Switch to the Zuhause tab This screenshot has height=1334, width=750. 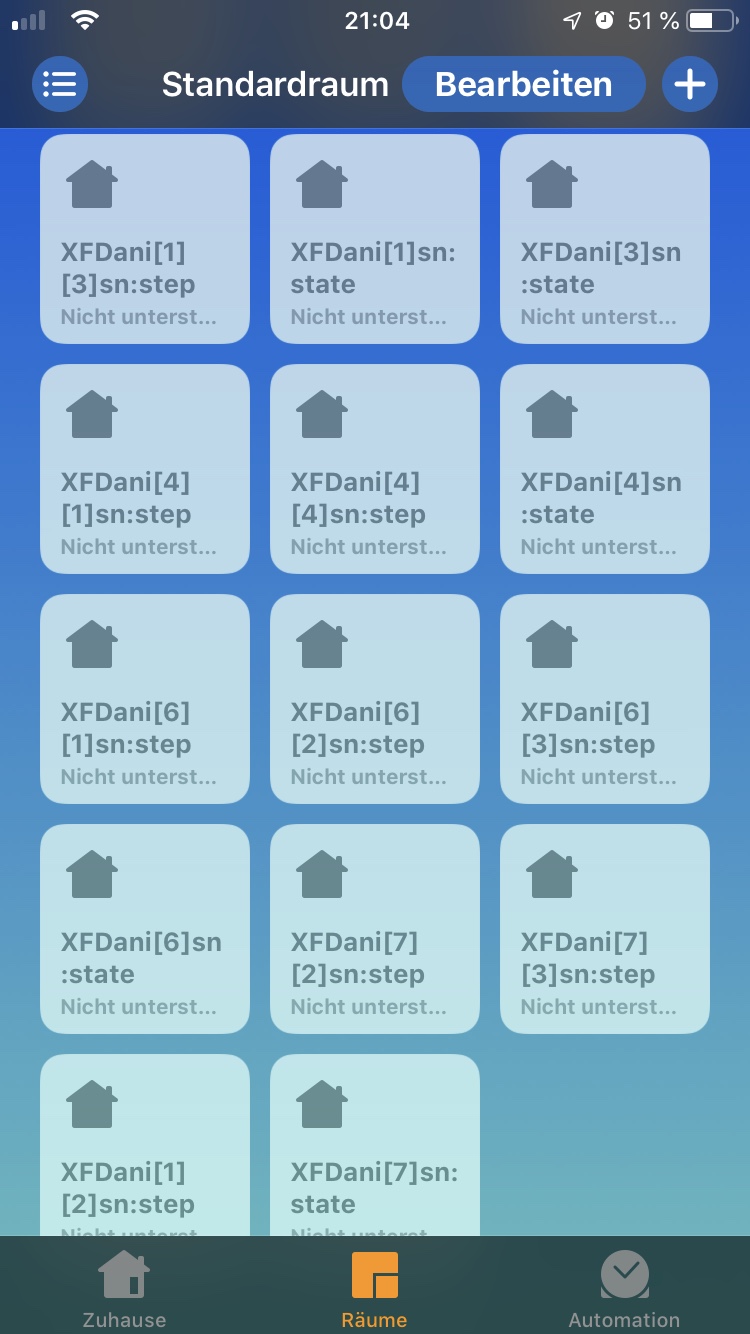124,1289
